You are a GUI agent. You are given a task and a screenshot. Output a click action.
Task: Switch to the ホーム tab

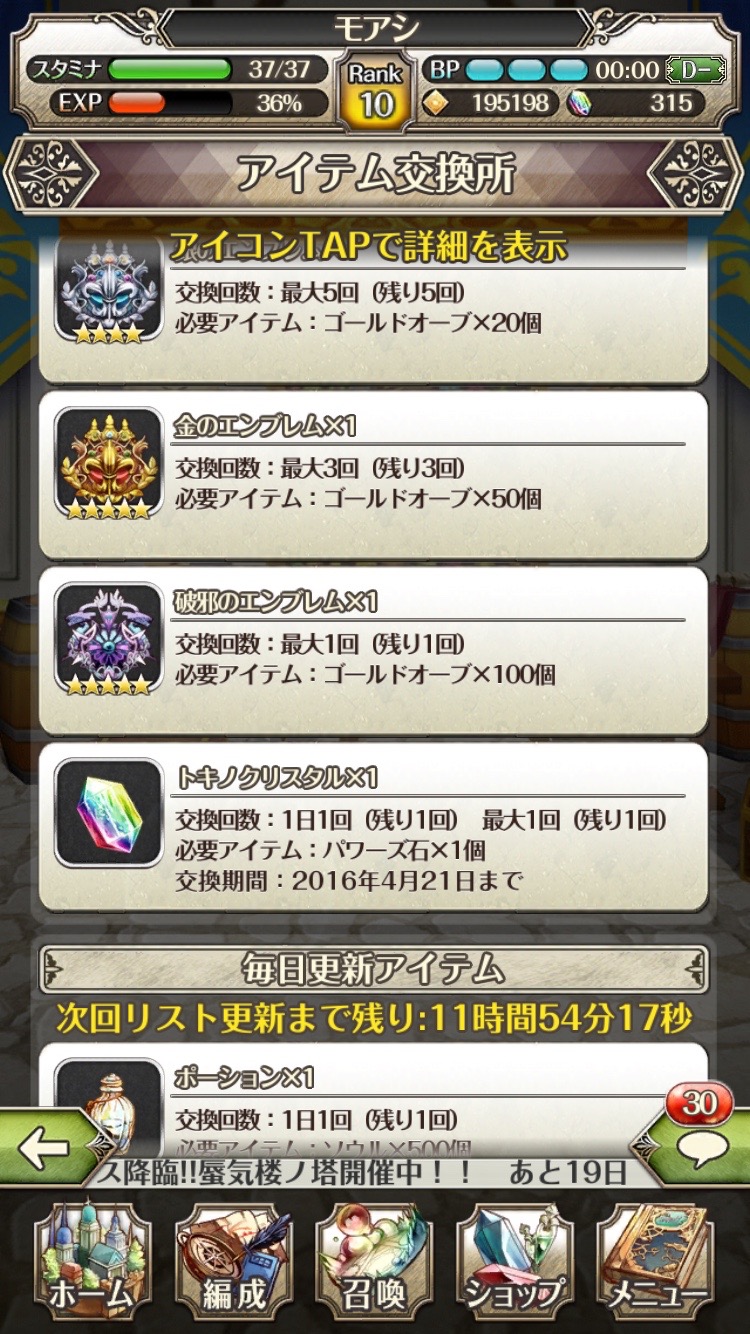tap(92, 1268)
